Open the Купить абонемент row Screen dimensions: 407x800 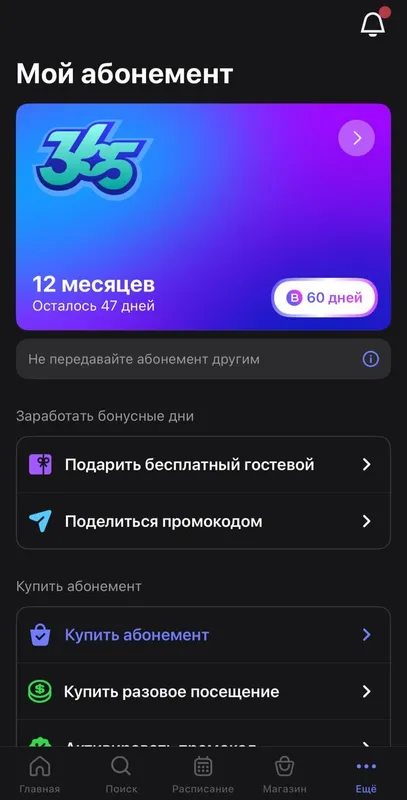coord(204,635)
